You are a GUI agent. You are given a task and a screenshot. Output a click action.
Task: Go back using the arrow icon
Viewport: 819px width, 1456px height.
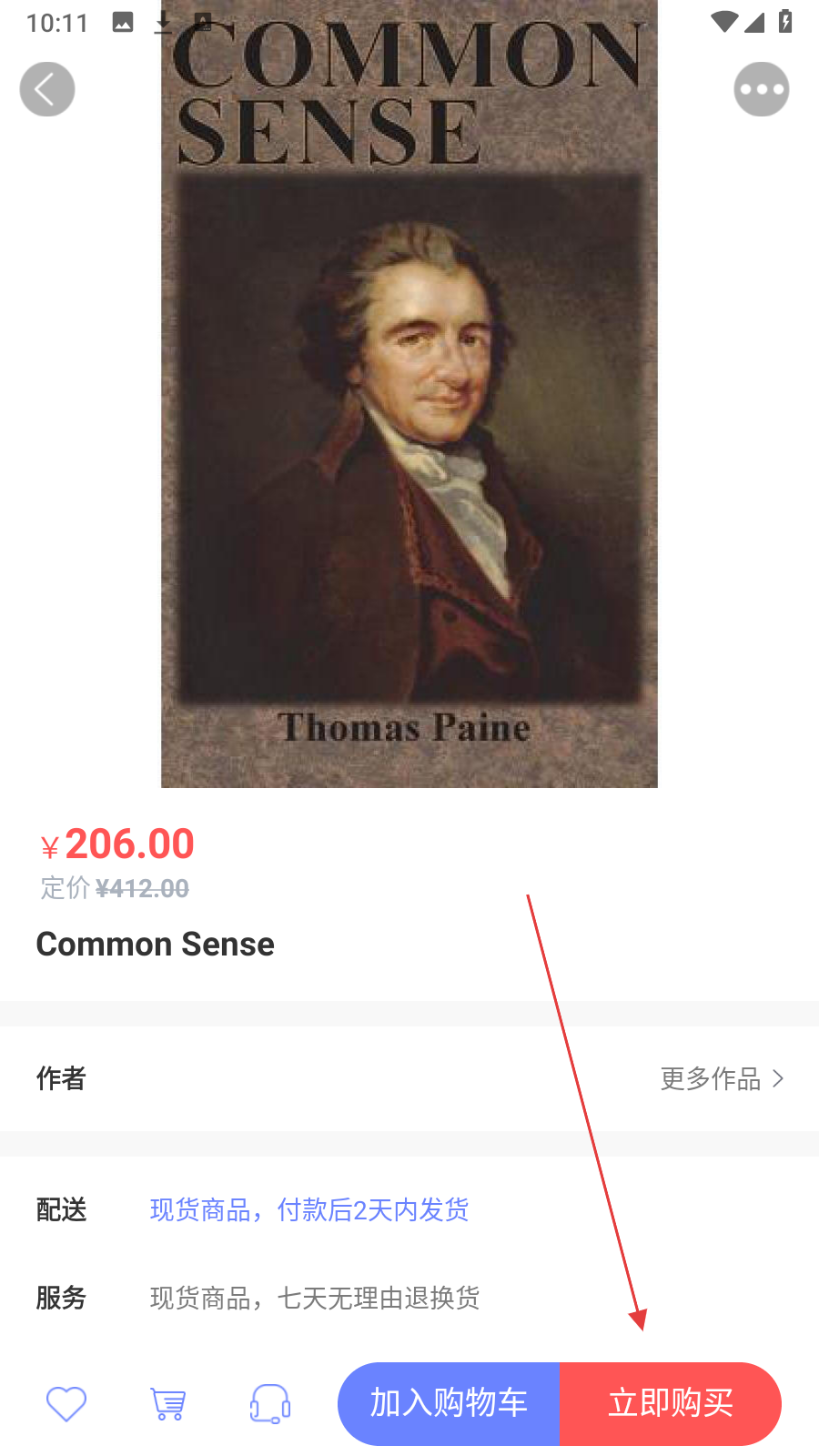47,89
